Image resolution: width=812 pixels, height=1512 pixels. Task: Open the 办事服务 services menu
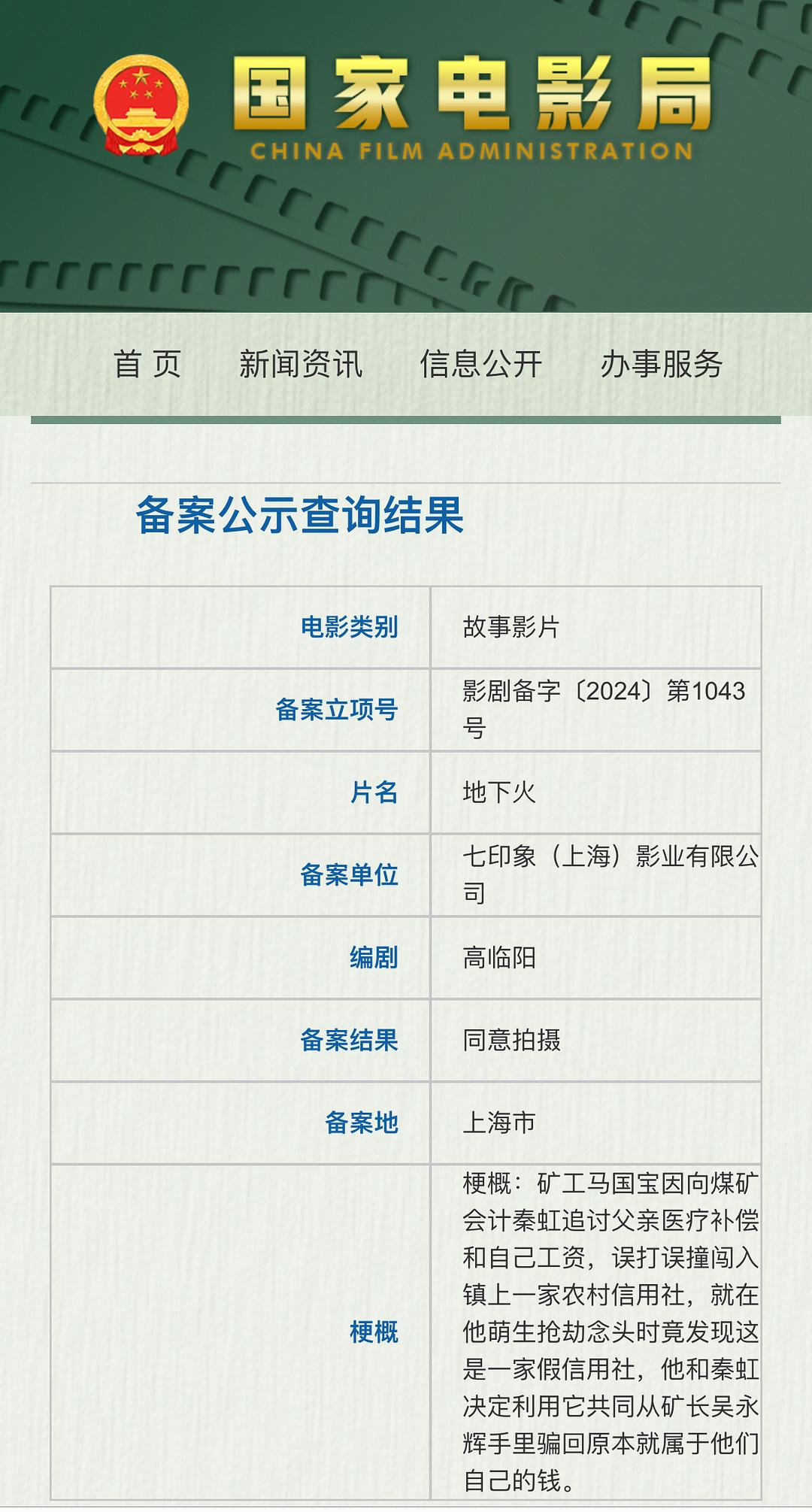(661, 365)
